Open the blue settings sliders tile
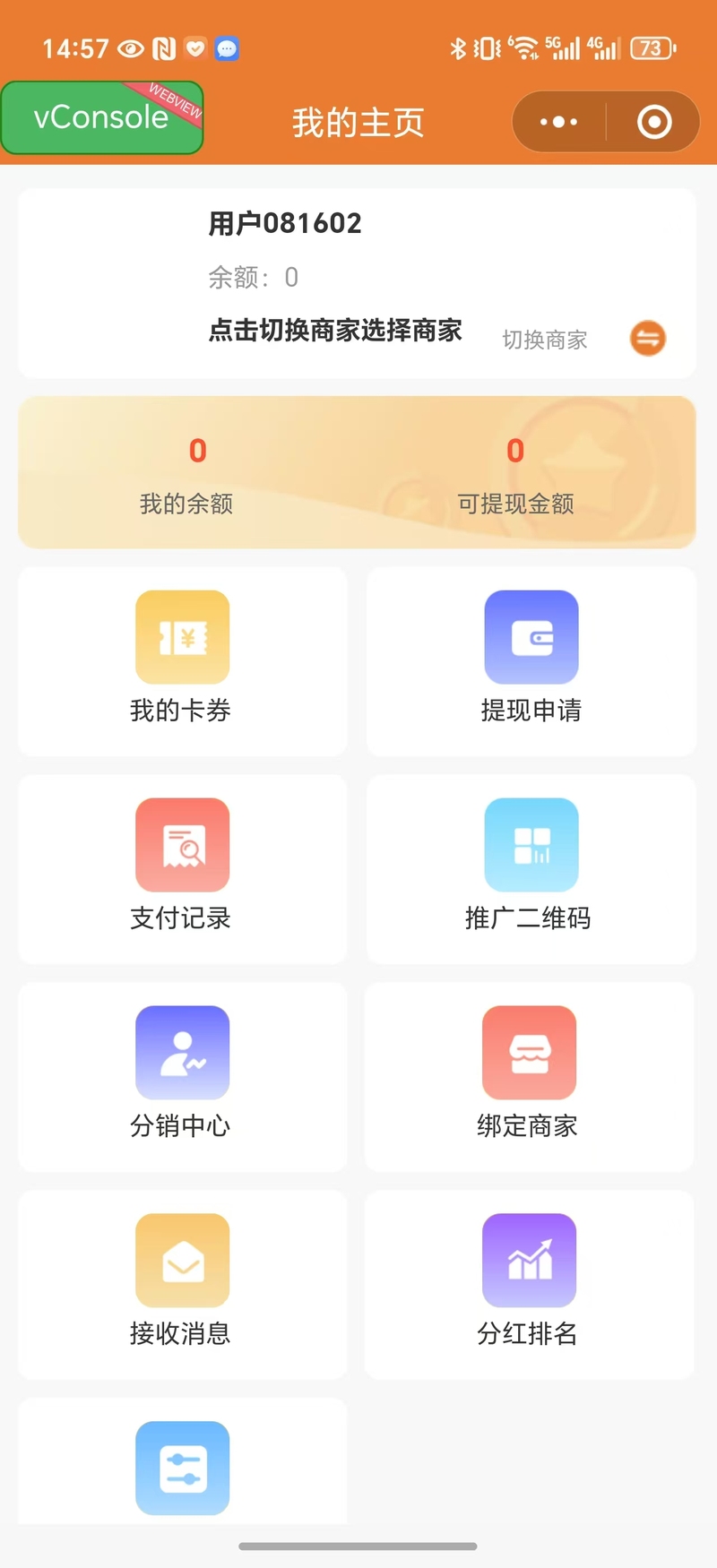The height and width of the screenshot is (1568, 717). 183,1468
